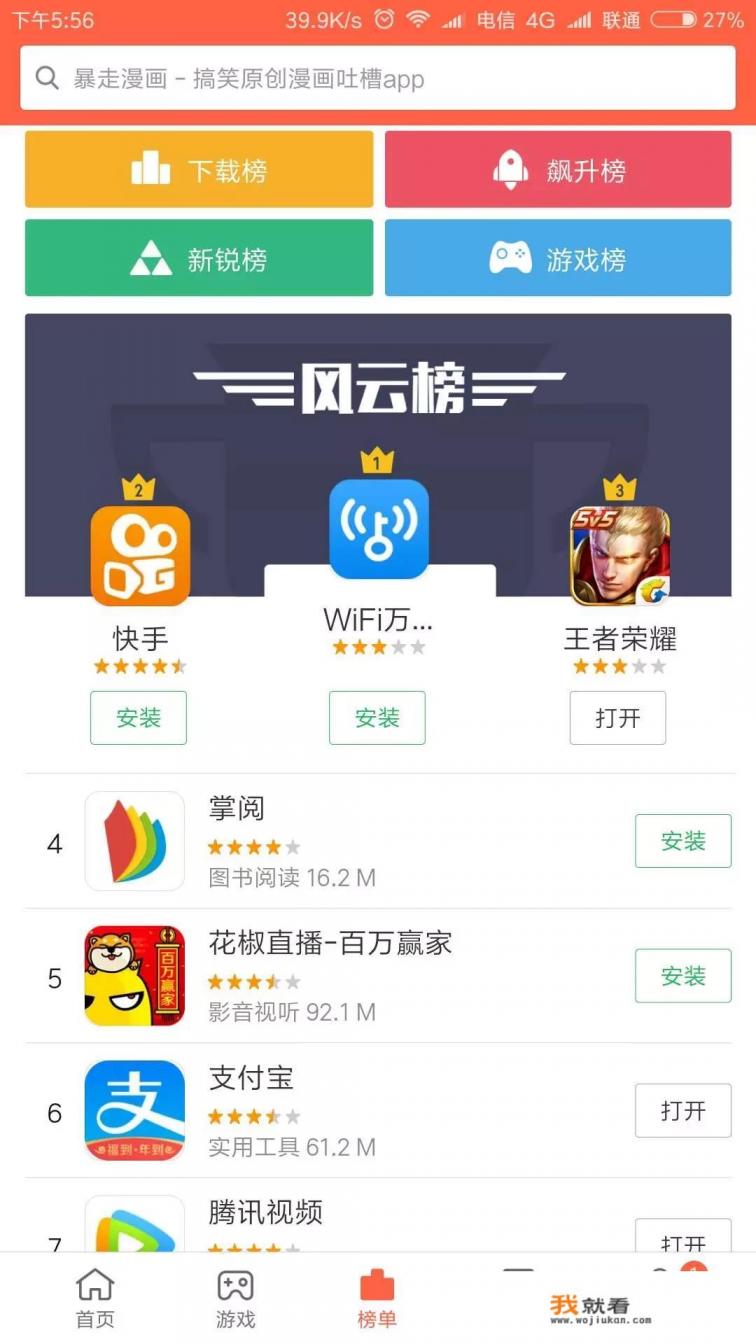Image resolution: width=756 pixels, height=1344 pixels.
Task: Select the 支付宝 (Alipay) app icon
Action: [x=135, y=1111]
